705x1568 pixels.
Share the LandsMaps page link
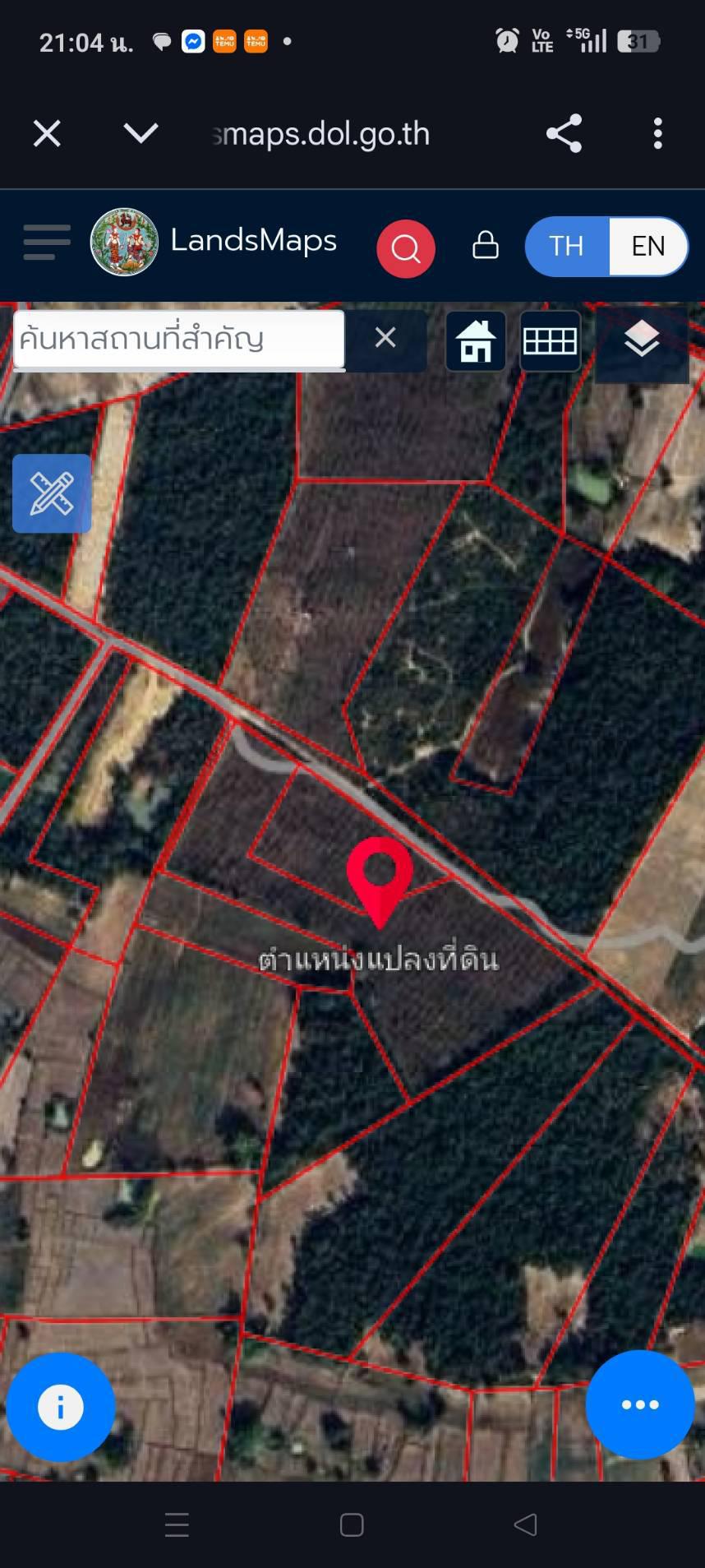[x=564, y=133]
